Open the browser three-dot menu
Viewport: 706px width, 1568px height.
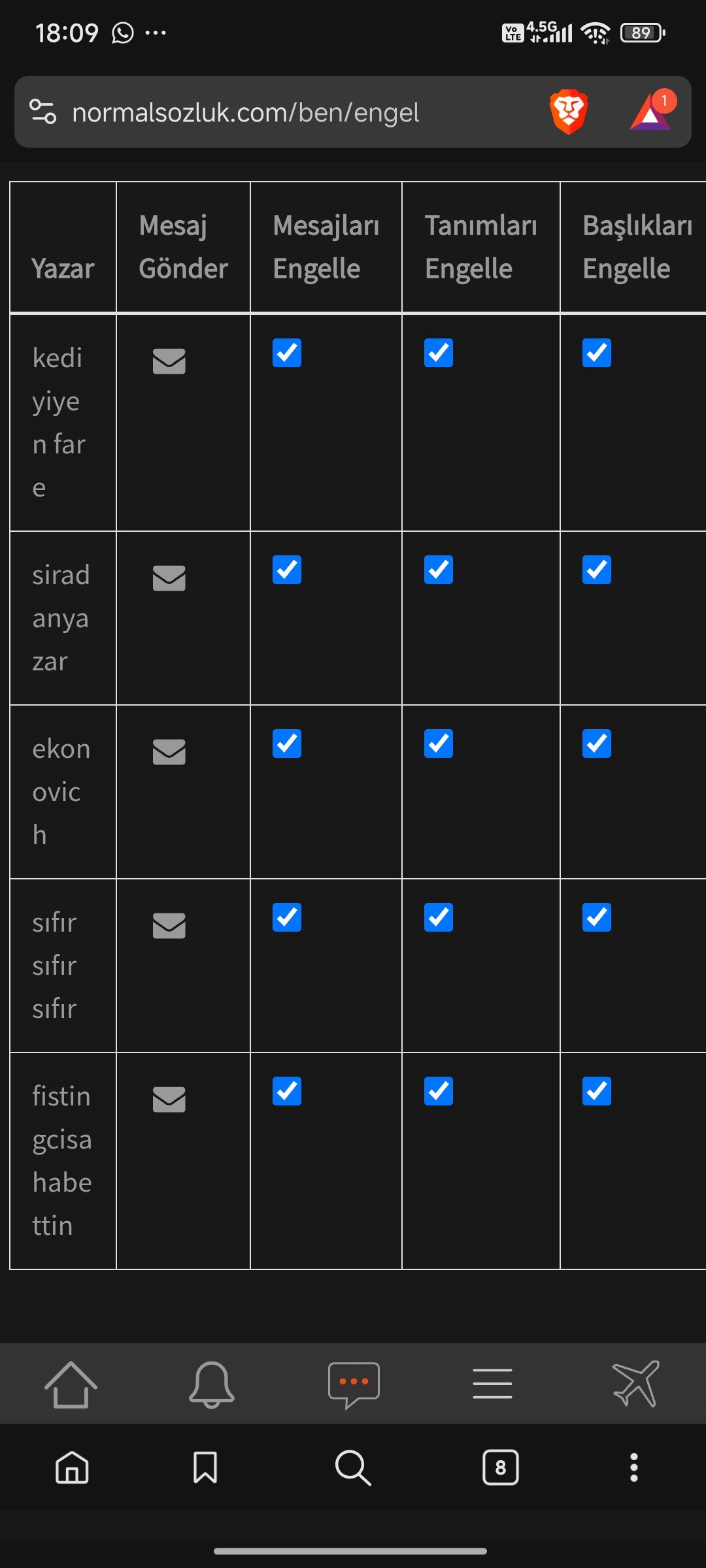(633, 1467)
